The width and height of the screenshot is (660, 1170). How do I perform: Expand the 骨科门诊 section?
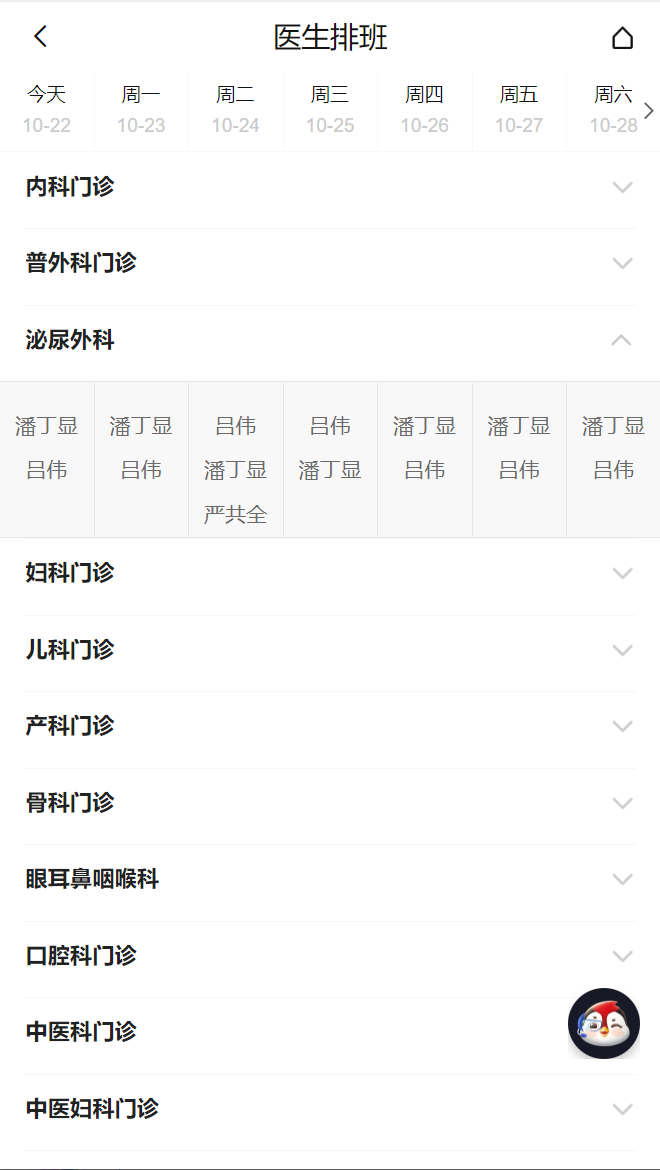tap(330, 803)
